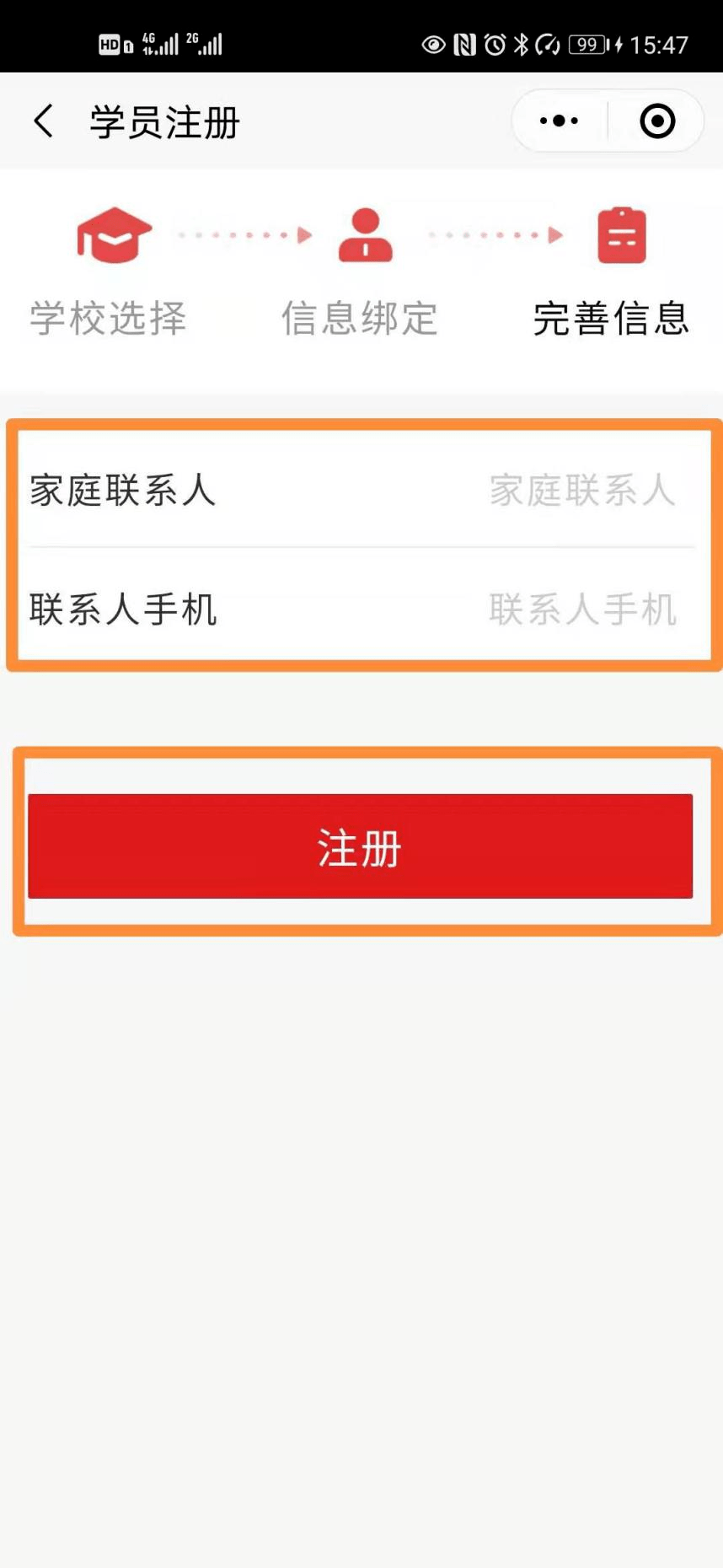The height and width of the screenshot is (1568, 723).
Task: Tap the eye icon in the status bar
Action: pos(434,44)
